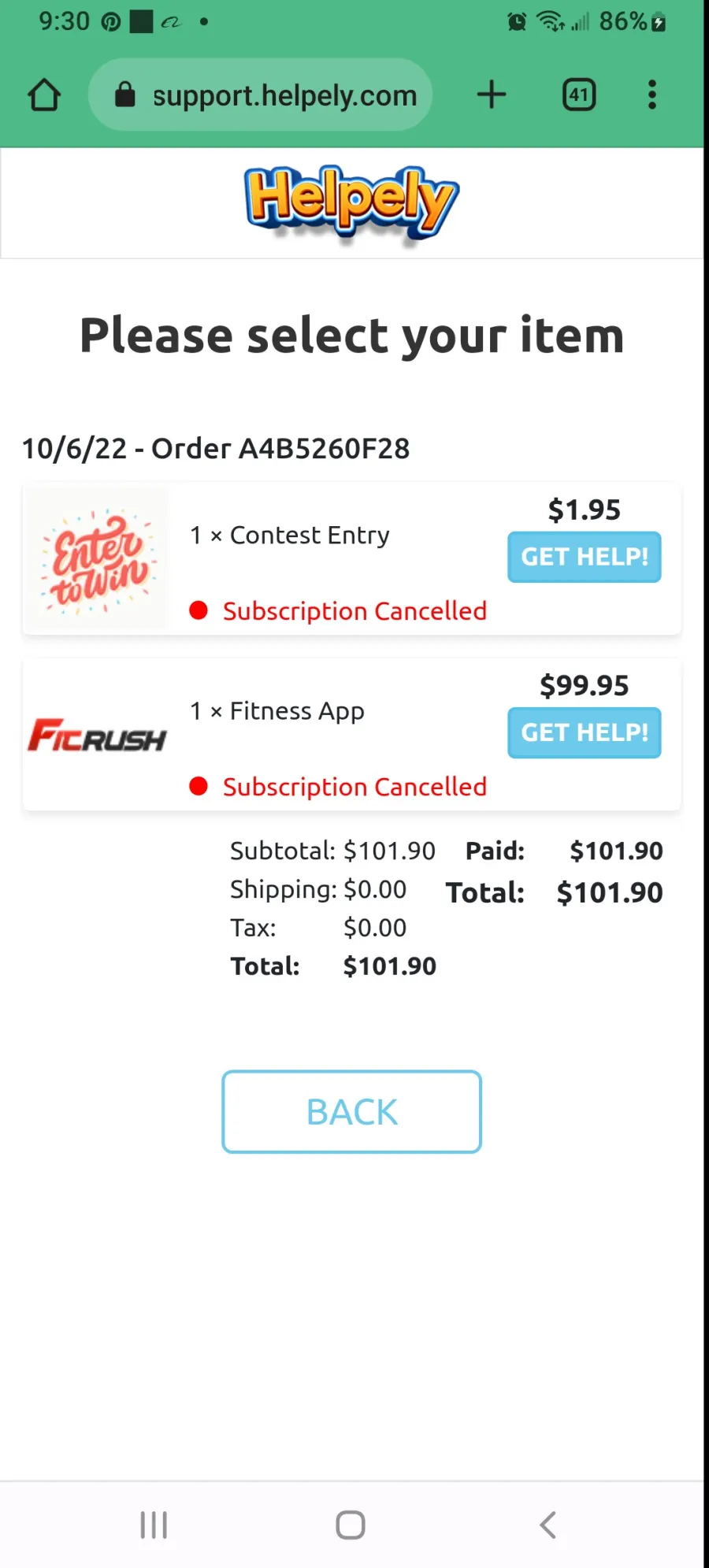Viewport: 709px width, 1568px height.
Task: Get help for the Contest Entry item
Action: pos(585,557)
